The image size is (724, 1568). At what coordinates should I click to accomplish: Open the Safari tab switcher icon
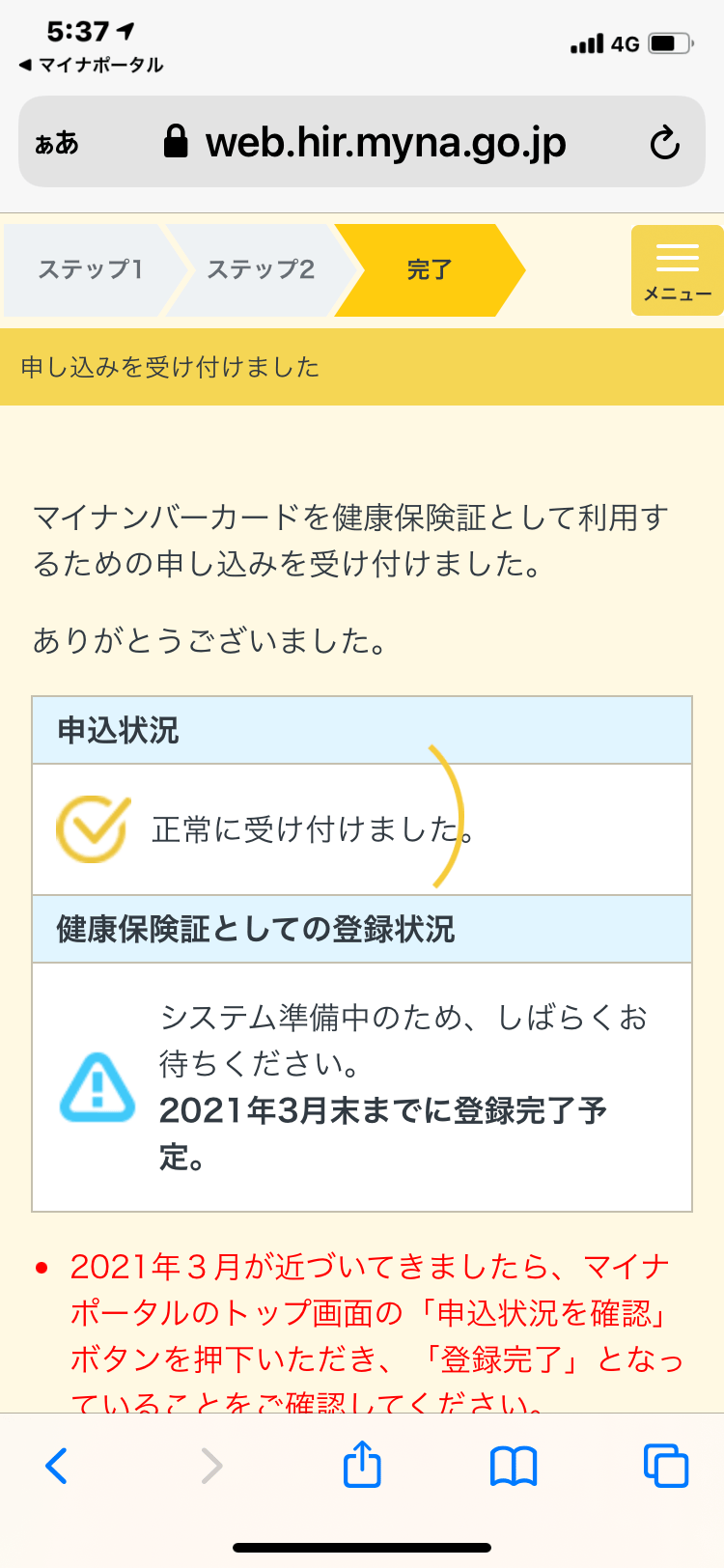[666, 1467]
